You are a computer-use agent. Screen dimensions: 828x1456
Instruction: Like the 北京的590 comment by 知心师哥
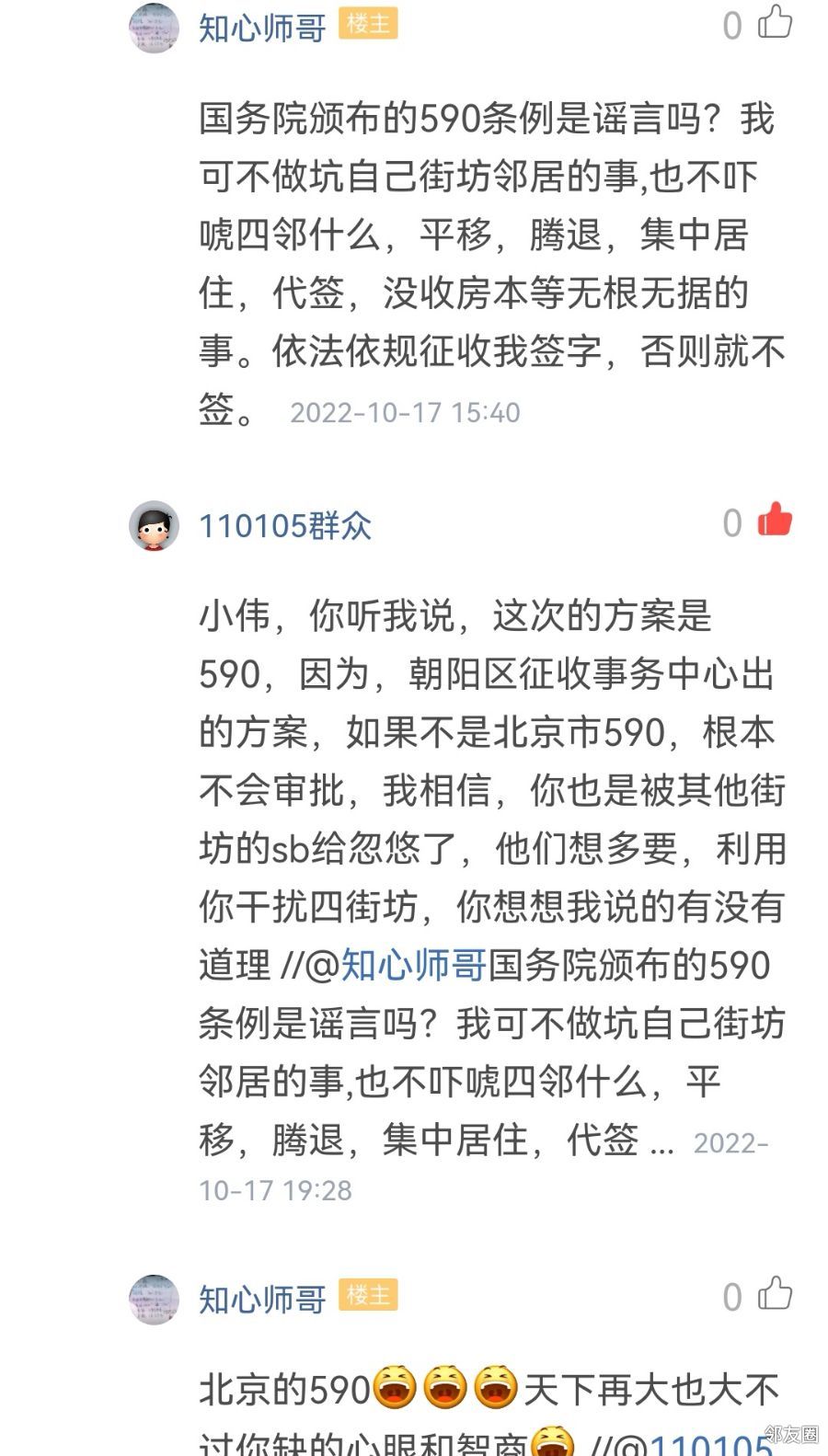(775, 1294)
